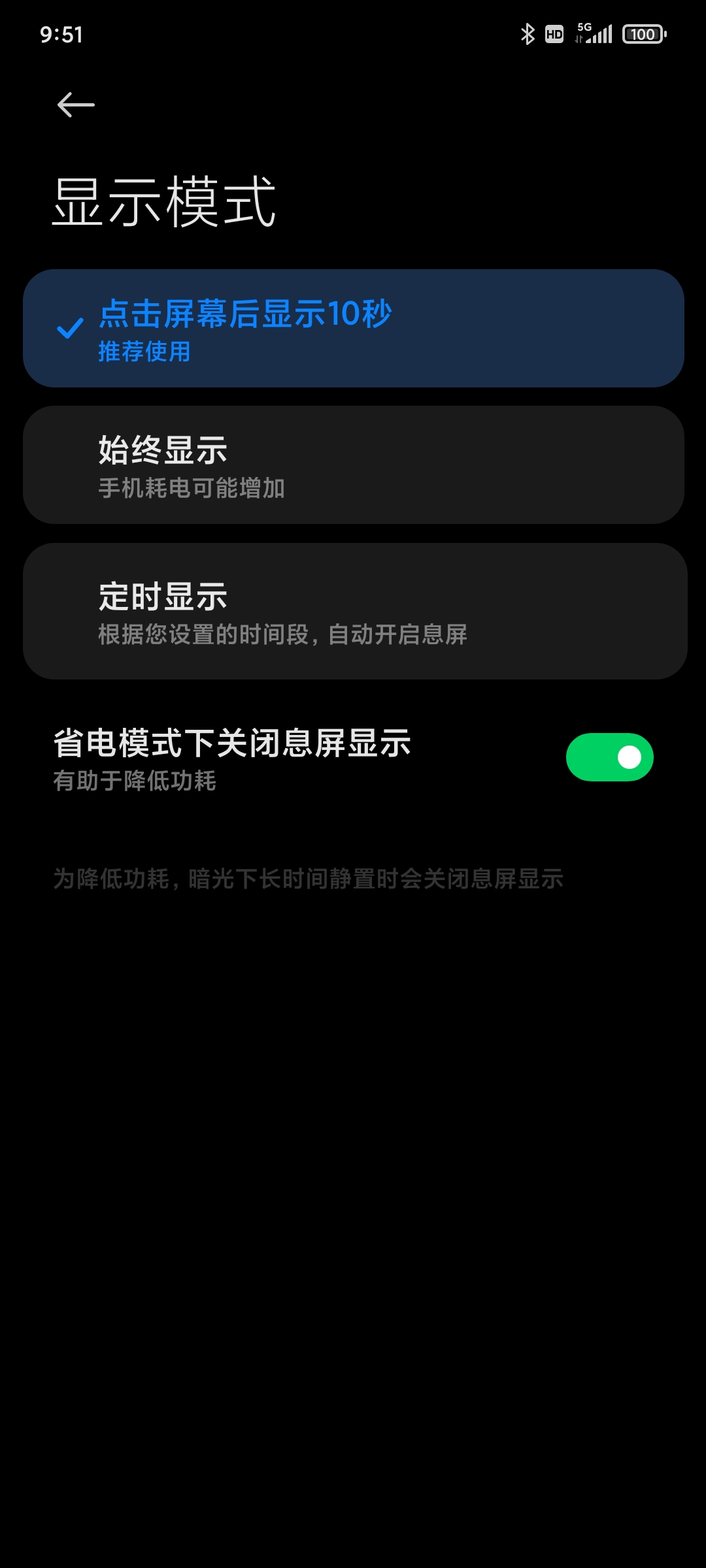The image size is (706, 1568).
Task: Go back using the top arrow
Action: point(76,105)
